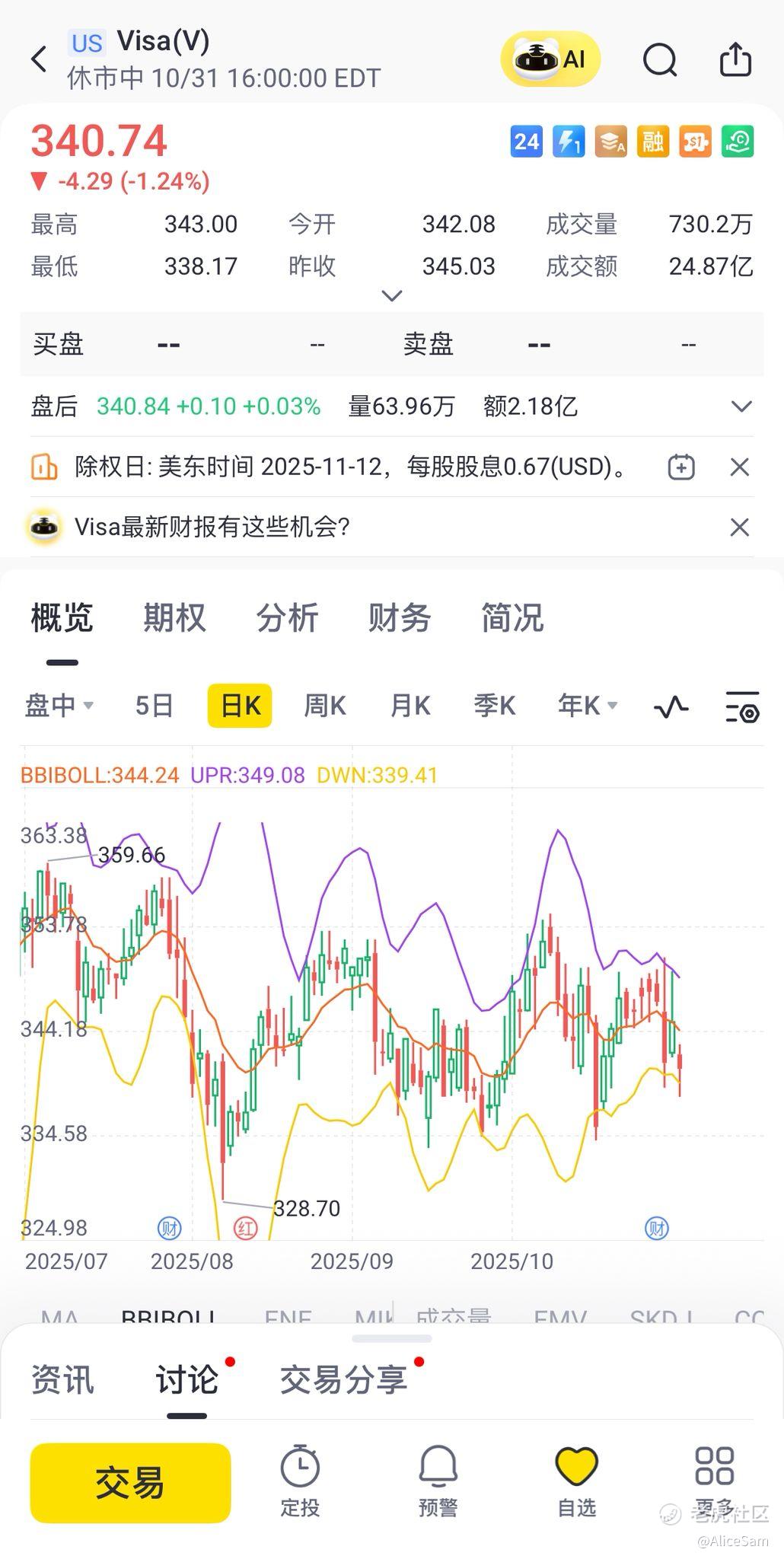Add ex-dividend date to calendar
The width and height of the screenshot is (784, 1559).
point(680,467)
